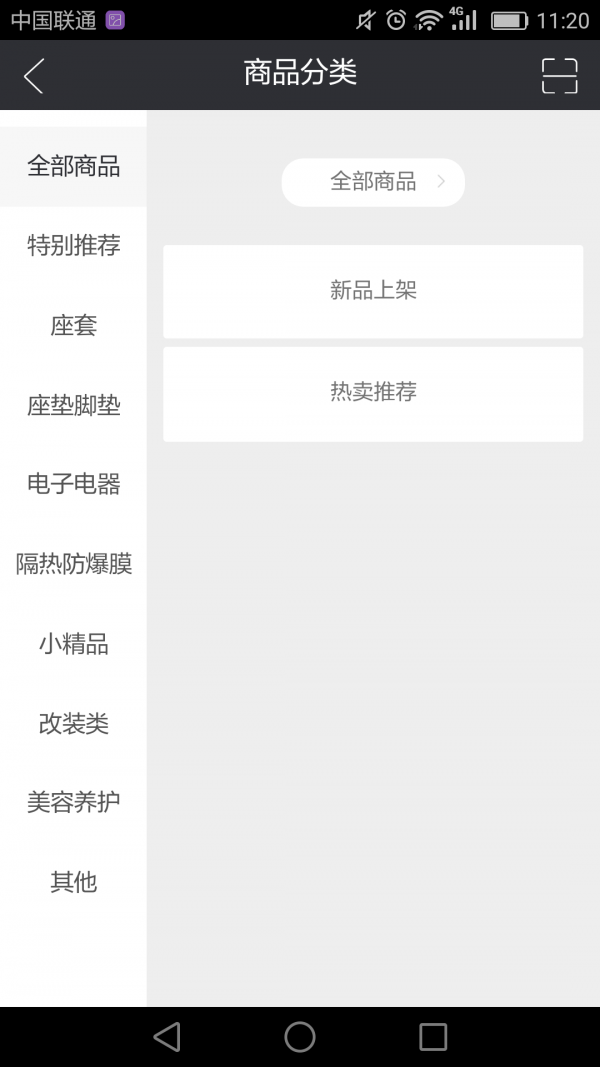Open the 新品上架 card
This screenshot has width=600, height=1067.
click(373, 291)
